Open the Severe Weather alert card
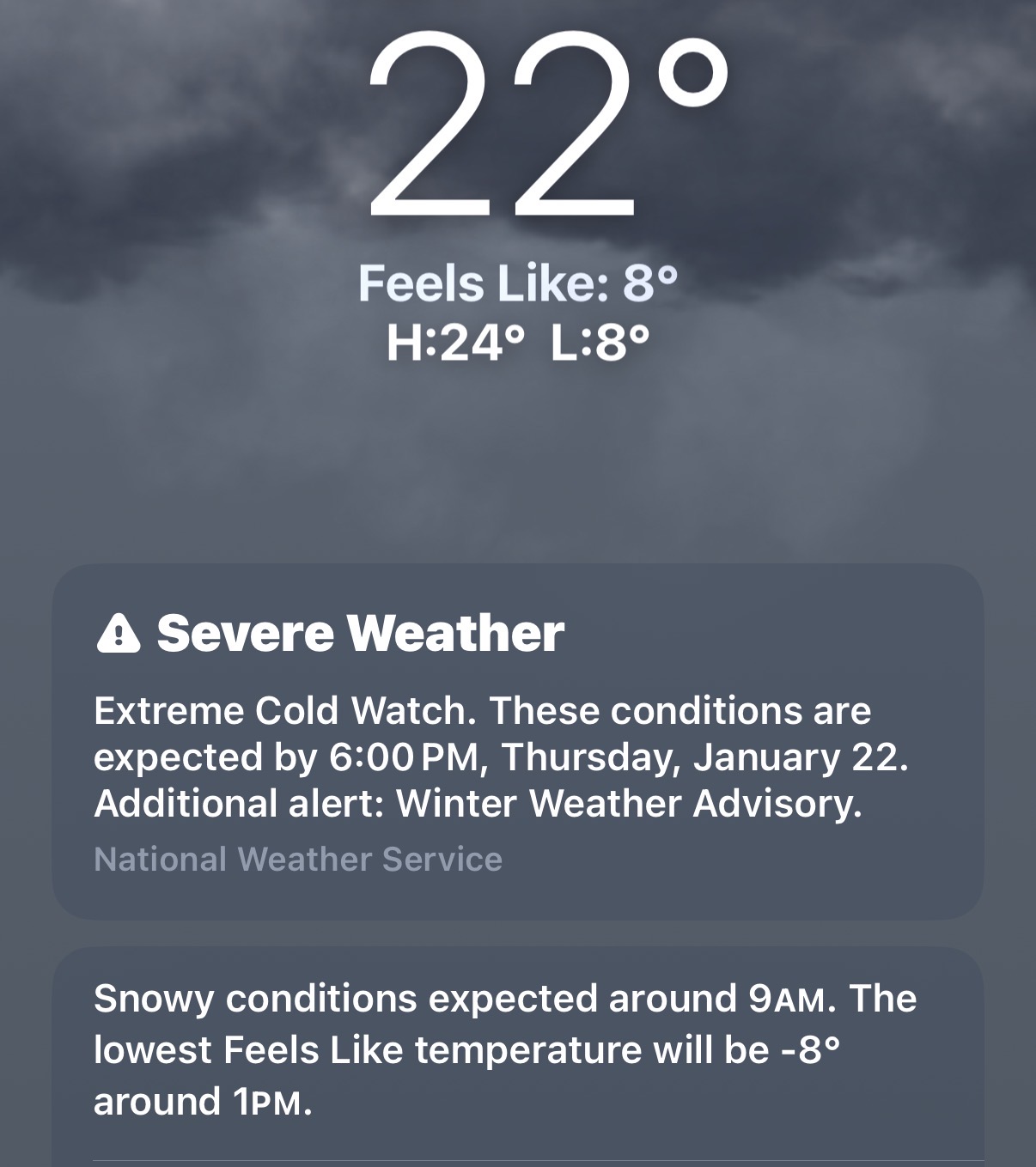This screenshot has height=1167, width=1036. [517, 742]
